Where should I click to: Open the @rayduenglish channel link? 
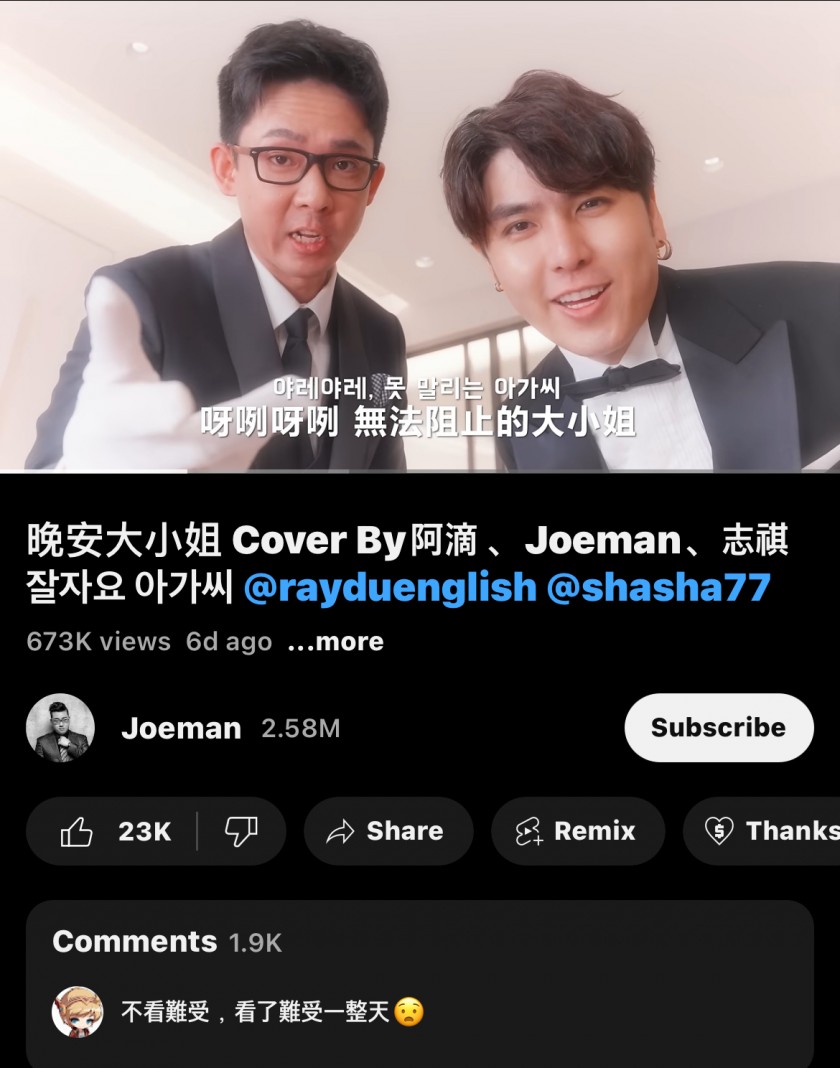[x=390, y=588]
